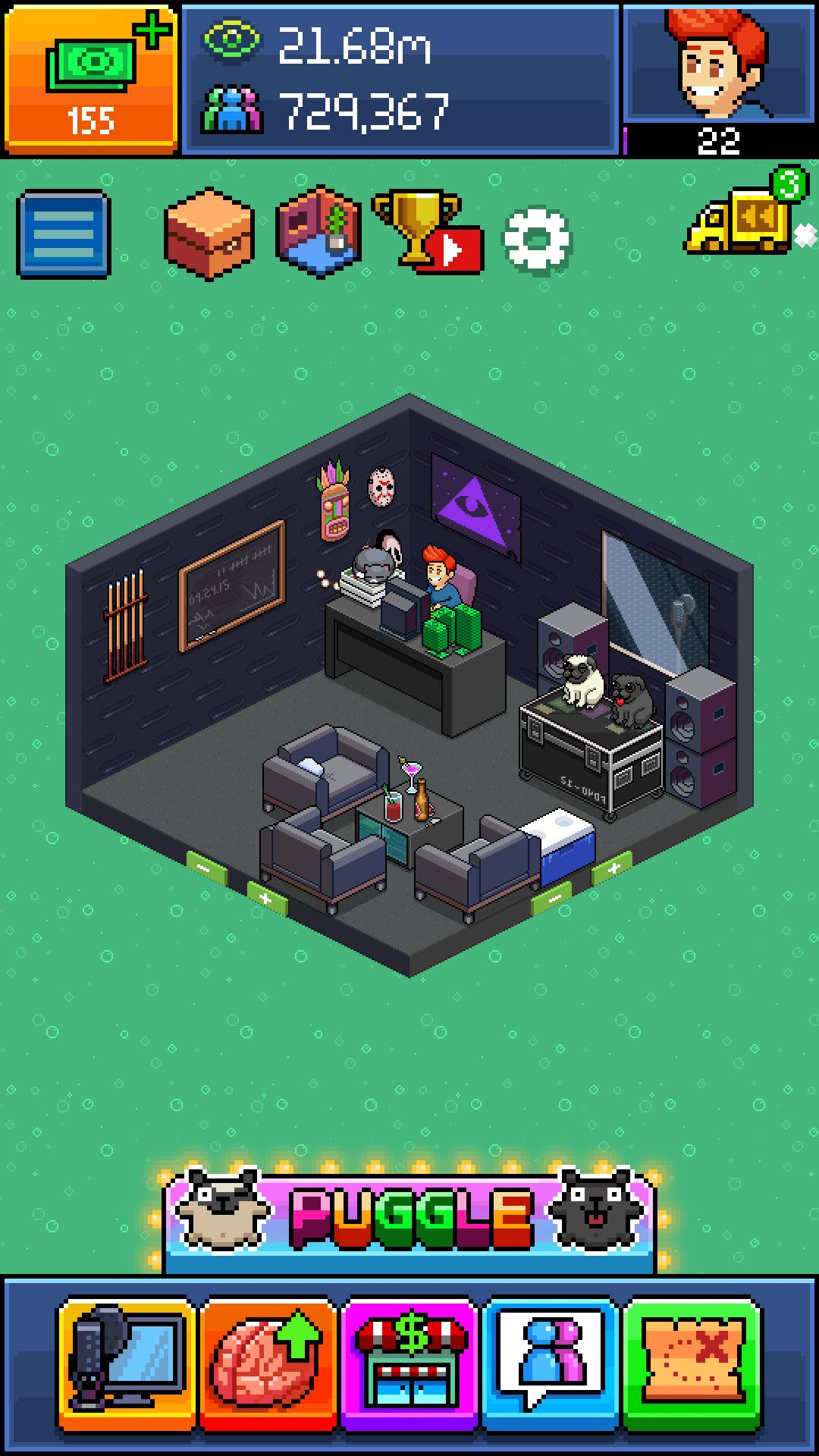Add more bux with the cash button
Screen dimensions: 819x1456
pyautogui.click(x=91, y=78)
